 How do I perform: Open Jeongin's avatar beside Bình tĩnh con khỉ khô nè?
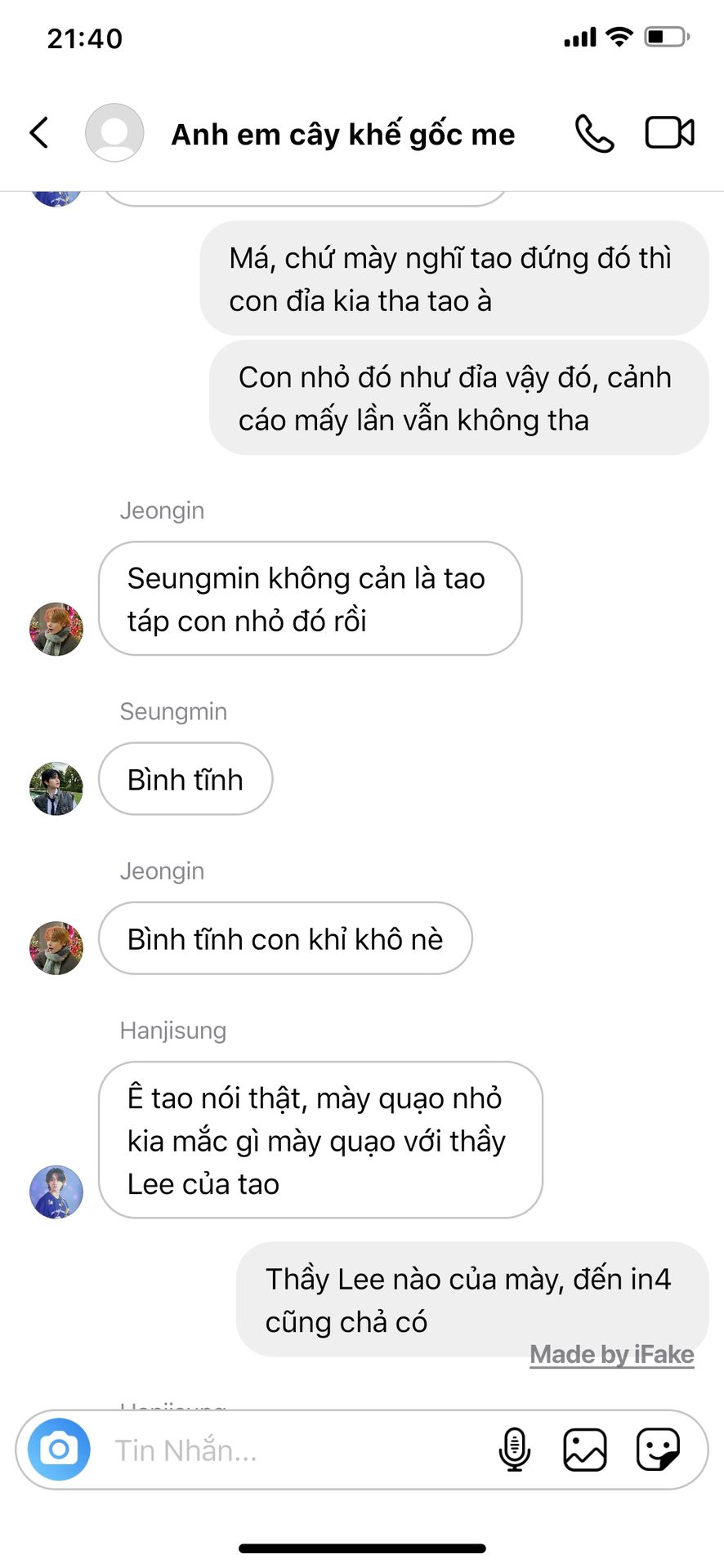pos(56,948)
